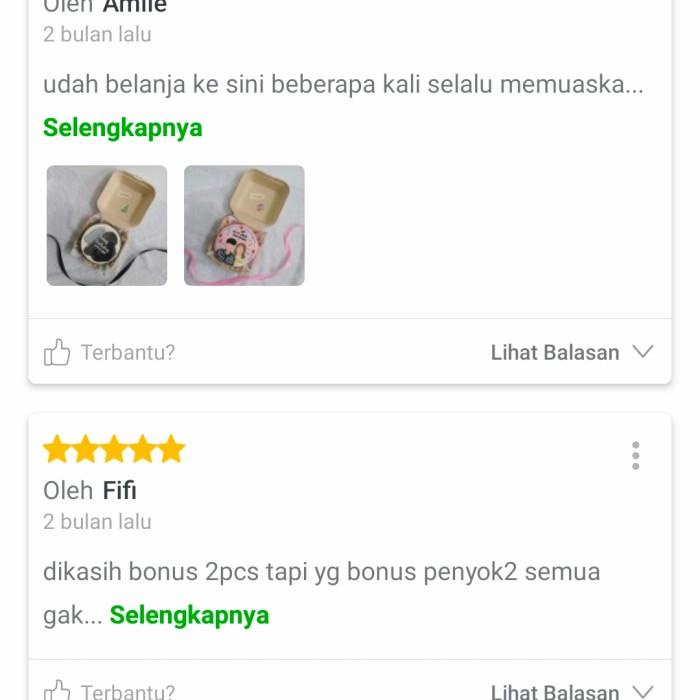Expand Amile's review via Selengkapnya
The width and height of the screenshot is (700, 700).
point(122,128)
